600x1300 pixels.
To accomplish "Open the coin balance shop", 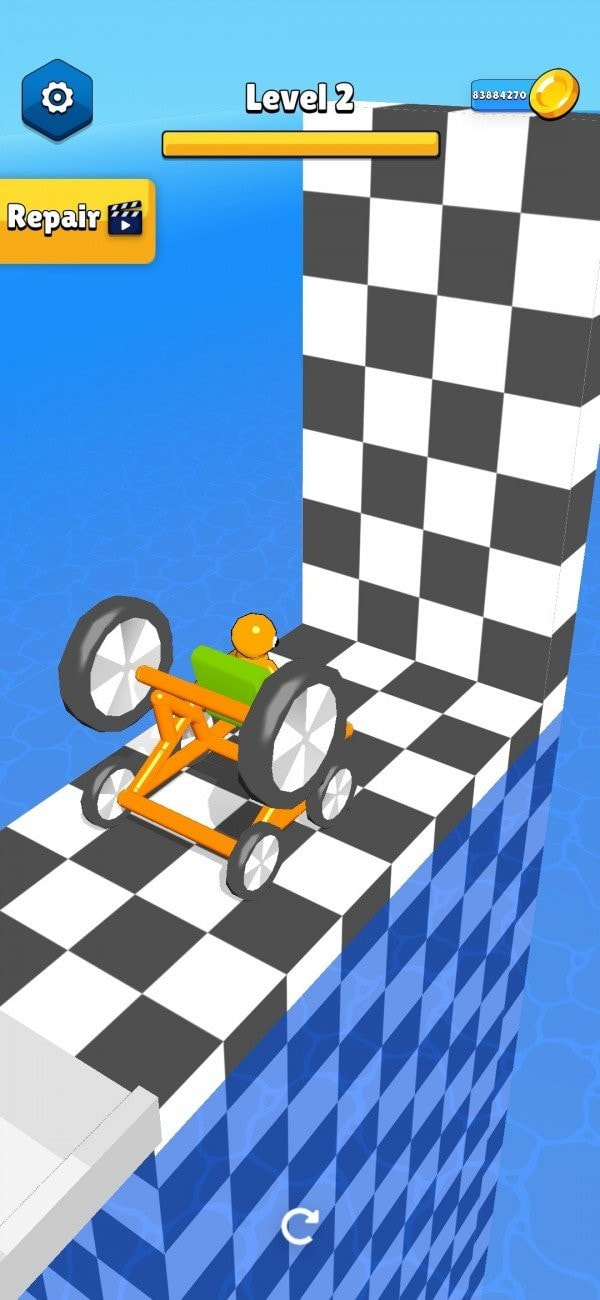I will [525, 95].
